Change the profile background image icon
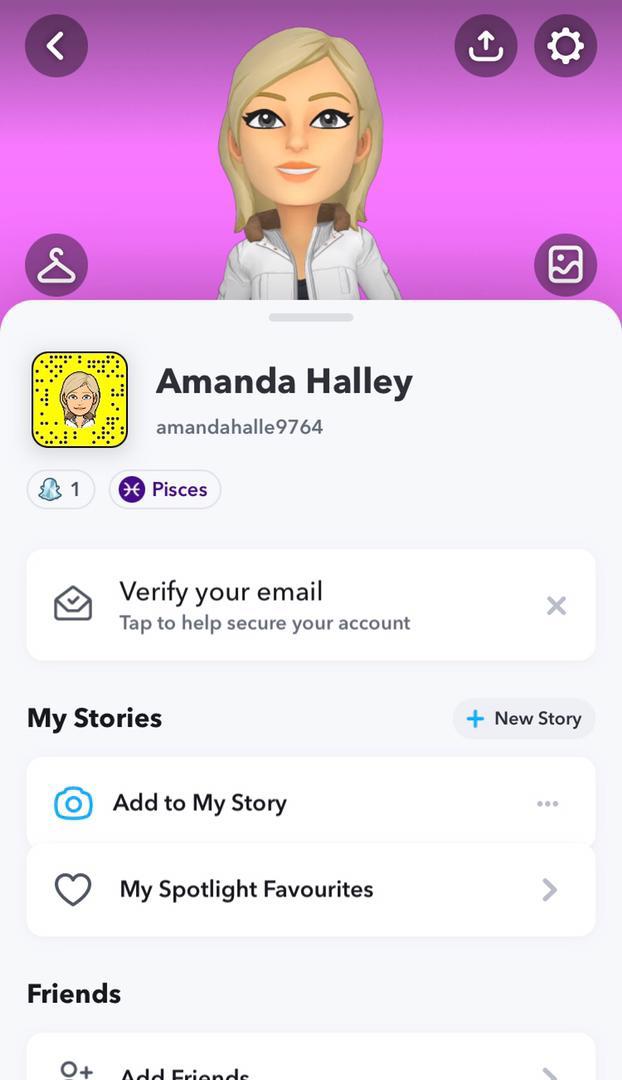622x1080 pixels. click(565, 265)
